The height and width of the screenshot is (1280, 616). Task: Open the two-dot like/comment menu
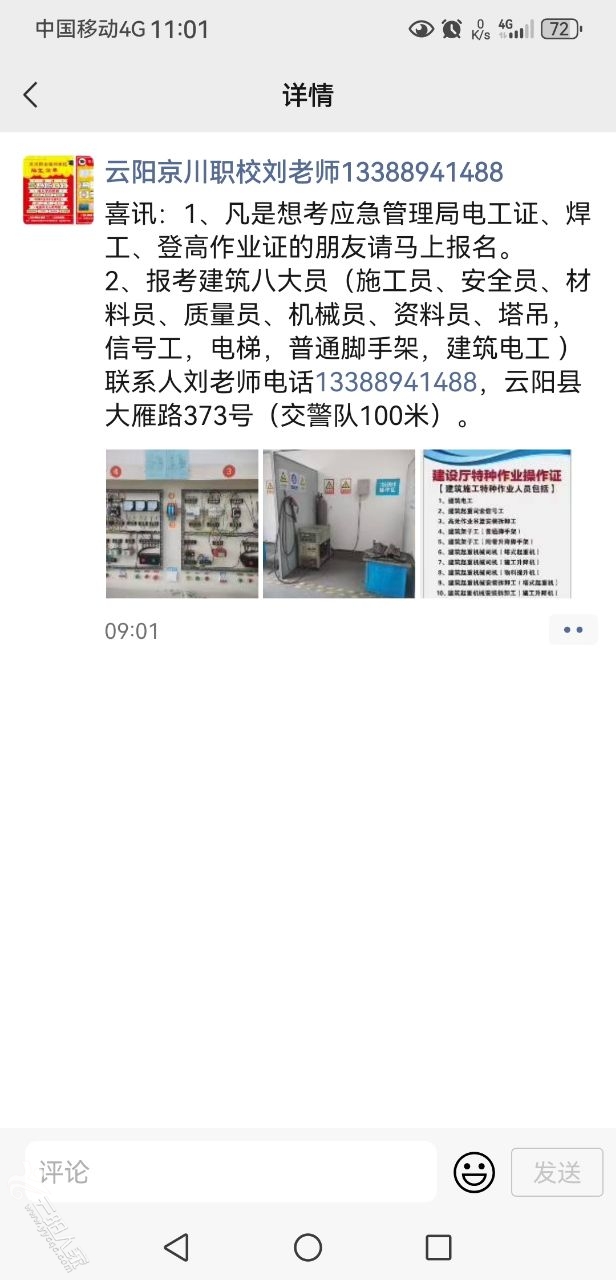pos(572,630)
